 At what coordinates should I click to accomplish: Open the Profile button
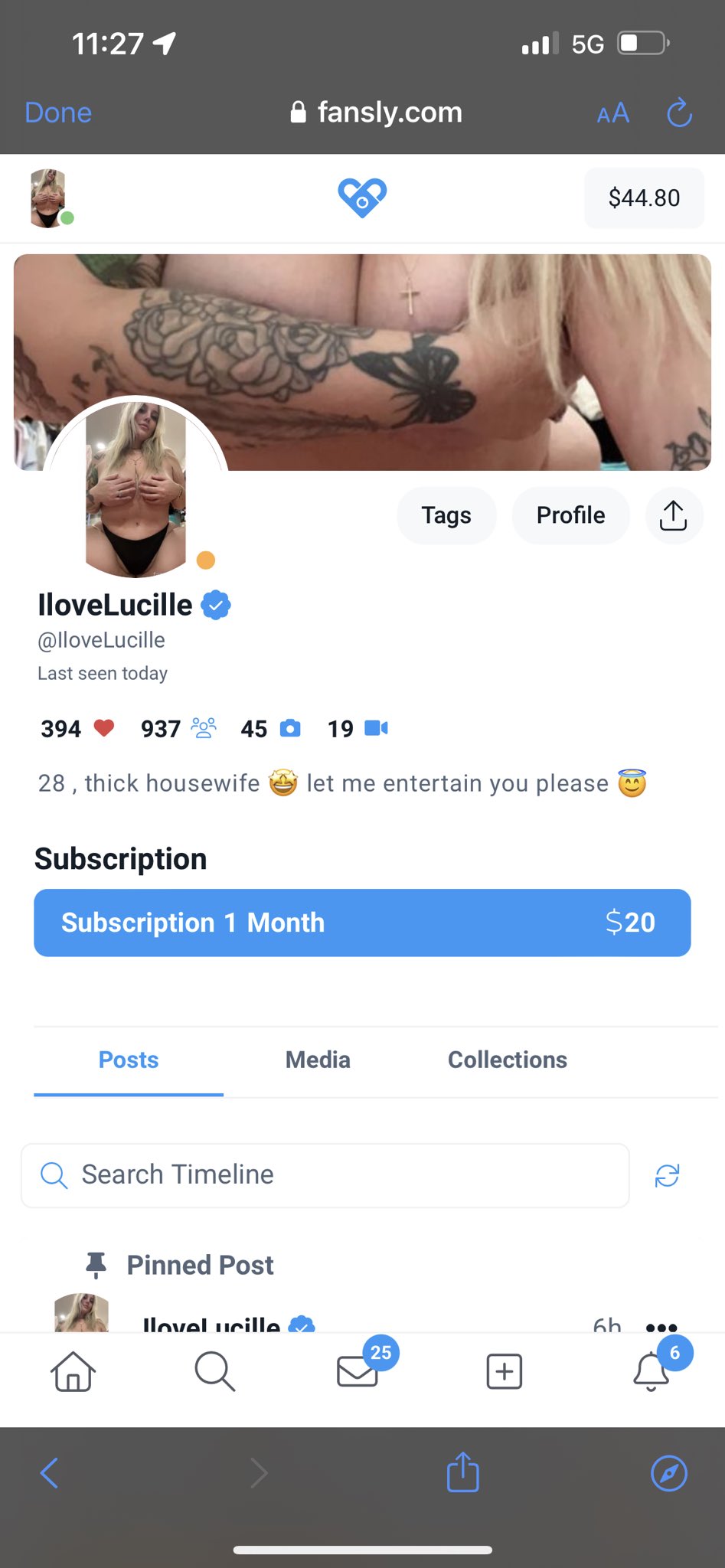(x=570, y=515)
